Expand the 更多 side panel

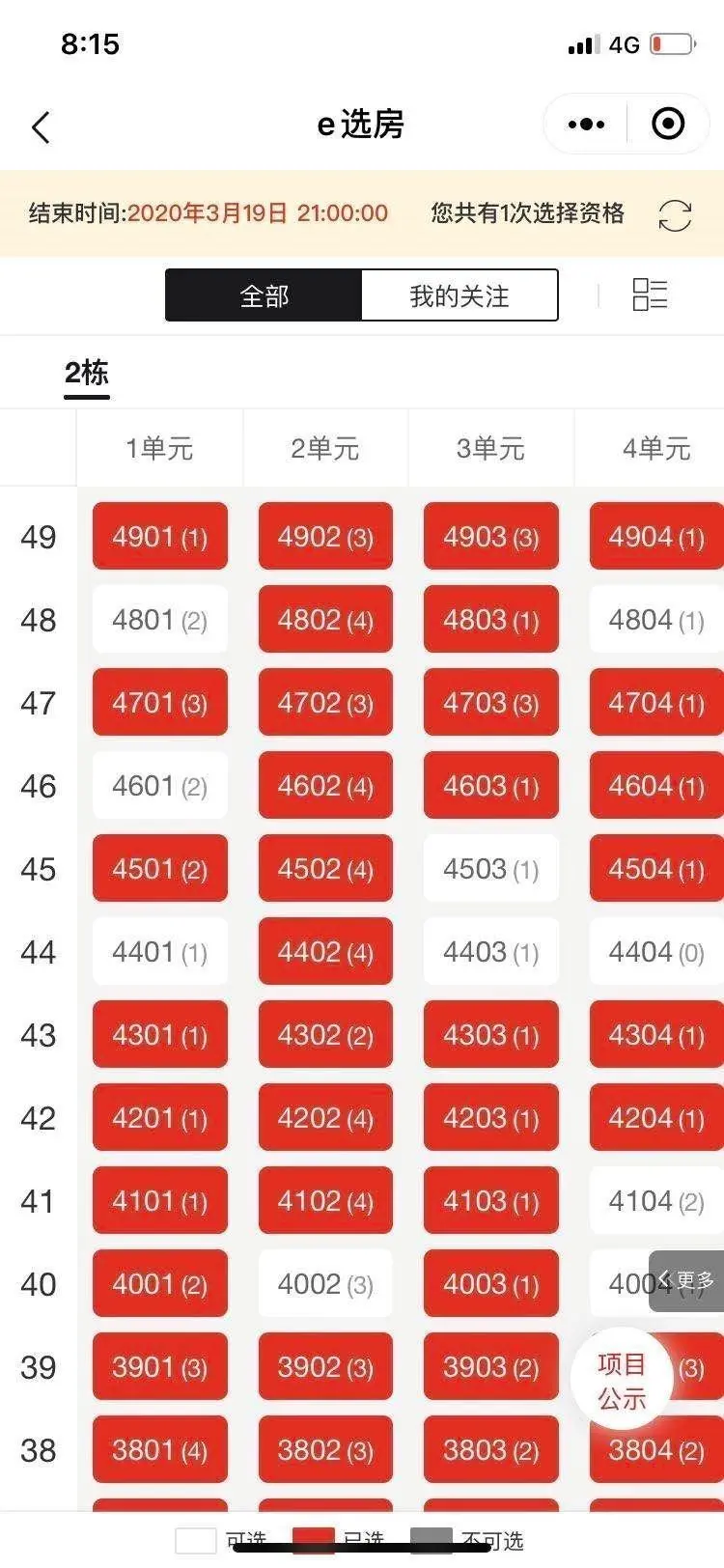click(x=687, y=1281)
